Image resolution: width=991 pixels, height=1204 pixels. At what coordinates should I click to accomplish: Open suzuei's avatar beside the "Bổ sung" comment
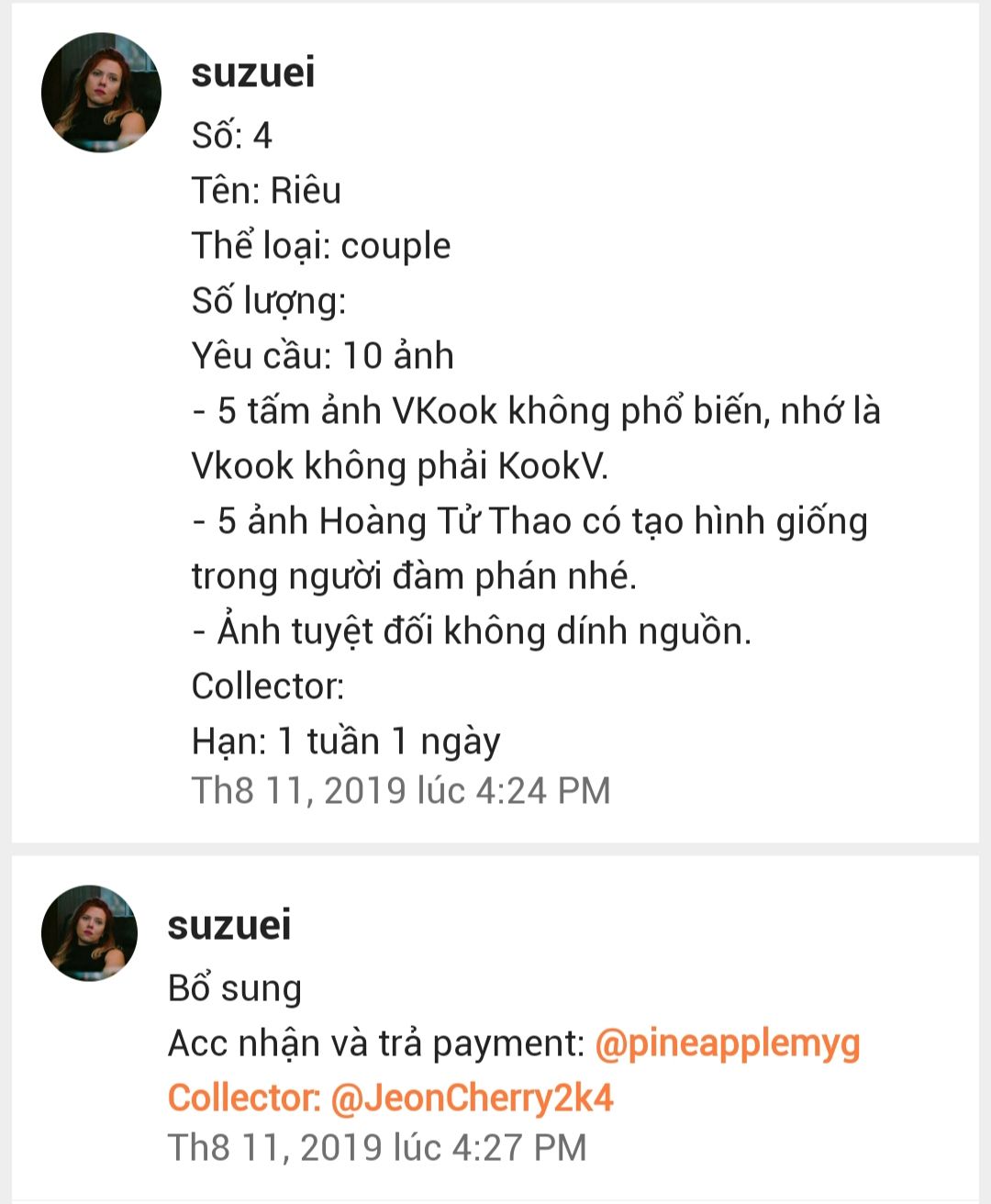tap(89, 933)
